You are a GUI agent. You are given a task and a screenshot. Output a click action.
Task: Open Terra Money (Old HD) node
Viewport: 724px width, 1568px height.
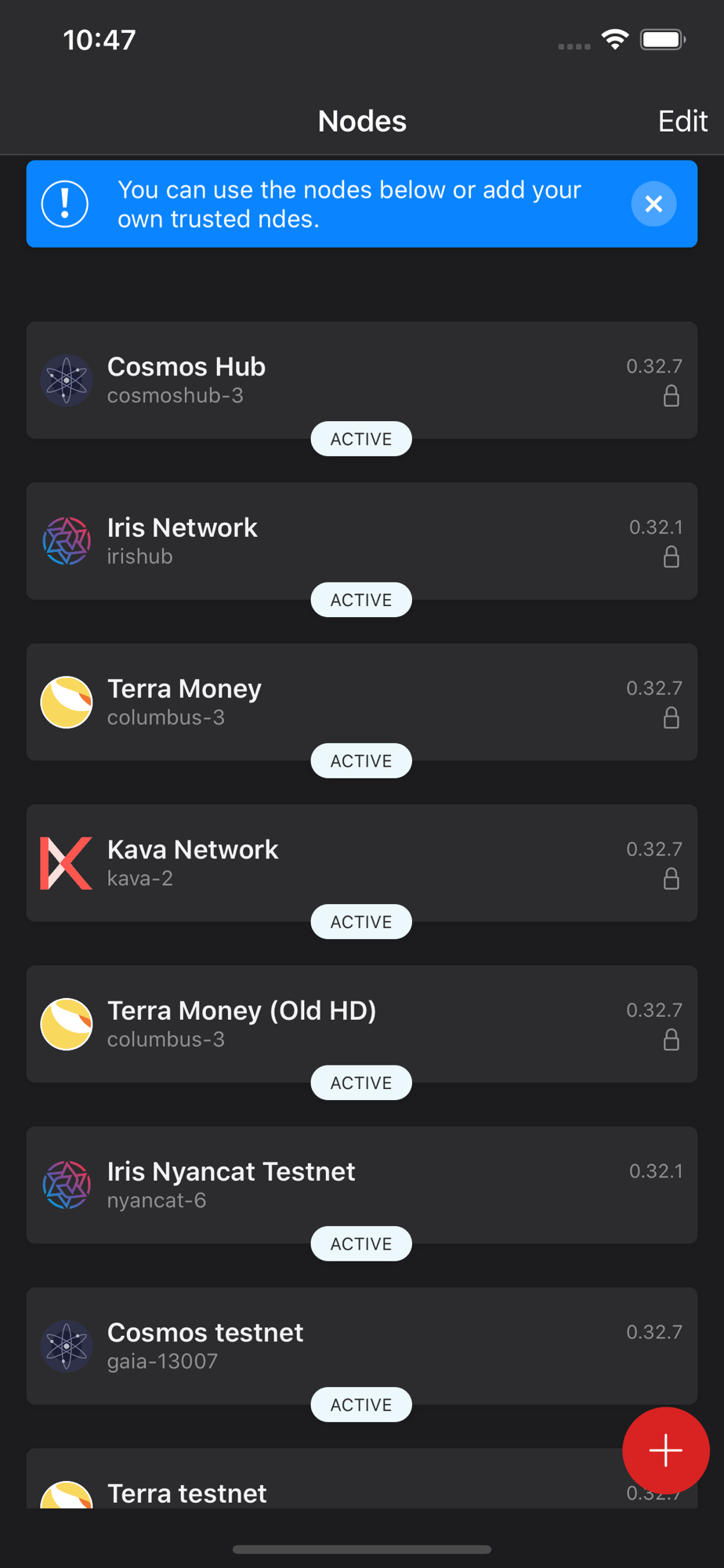point(362,1024)
